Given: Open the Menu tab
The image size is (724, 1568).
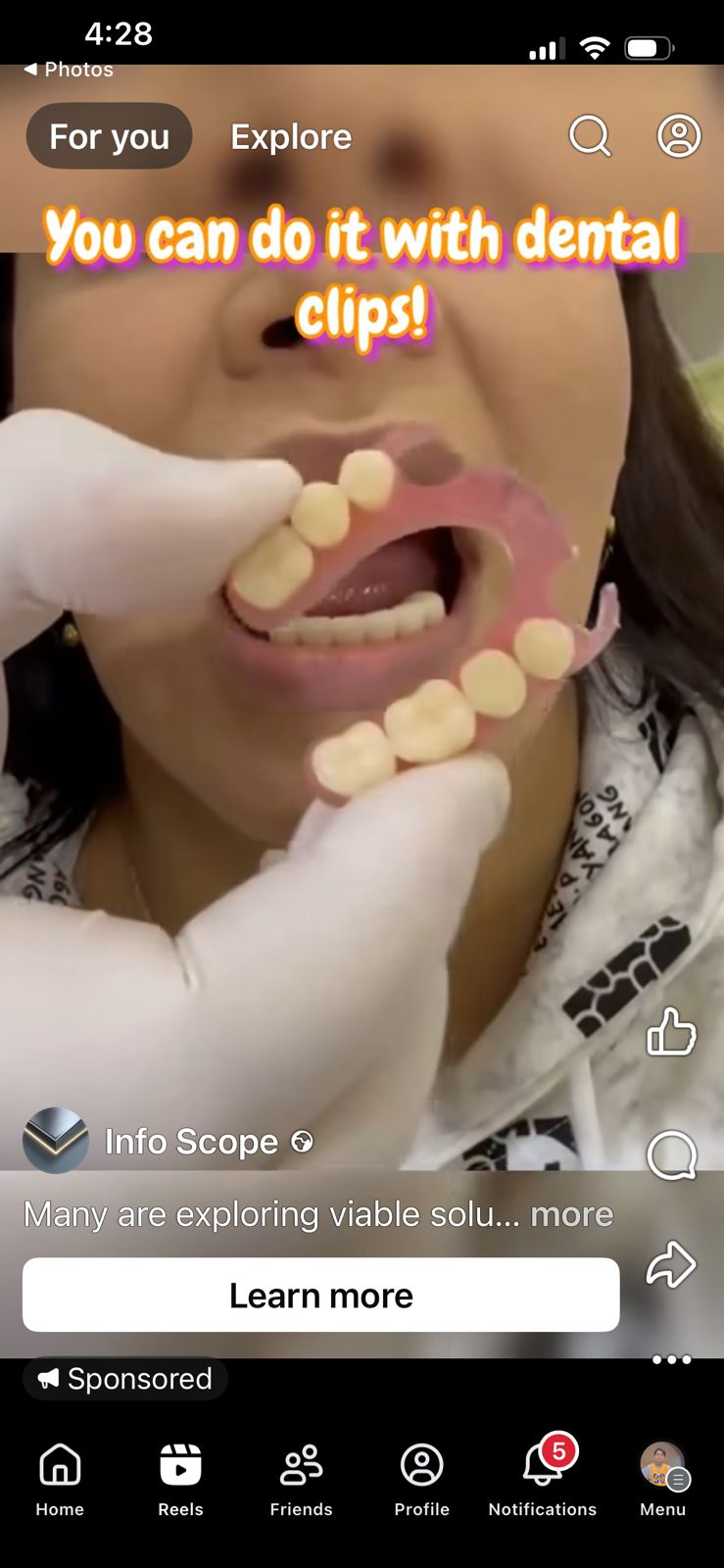Looking at the screenshot, I should [x=663, y=1479].
